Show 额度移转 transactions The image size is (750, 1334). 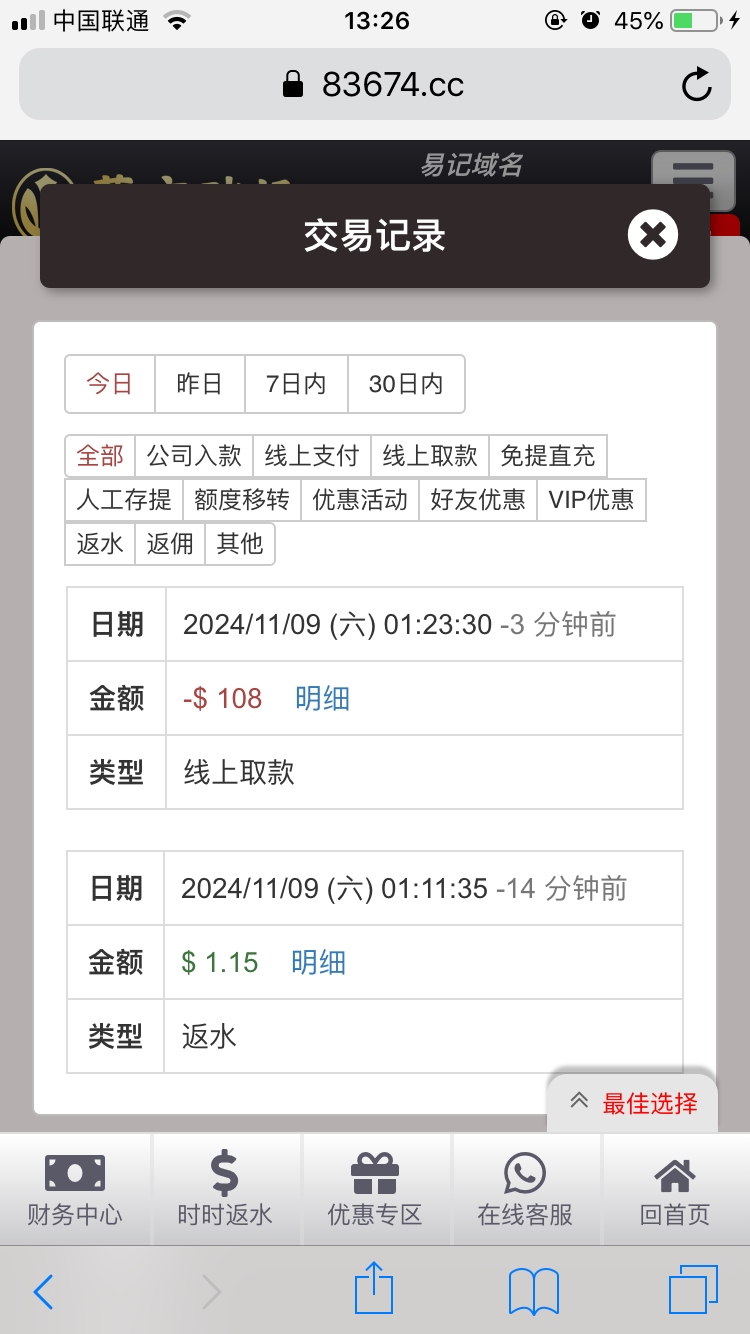(x=241, y=500)
